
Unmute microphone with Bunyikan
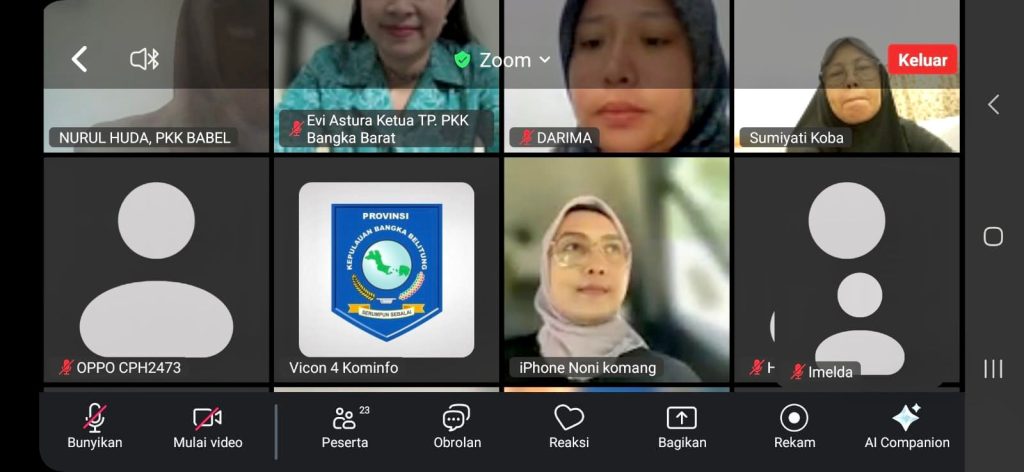pyautogui.click(x=95, y=427)
